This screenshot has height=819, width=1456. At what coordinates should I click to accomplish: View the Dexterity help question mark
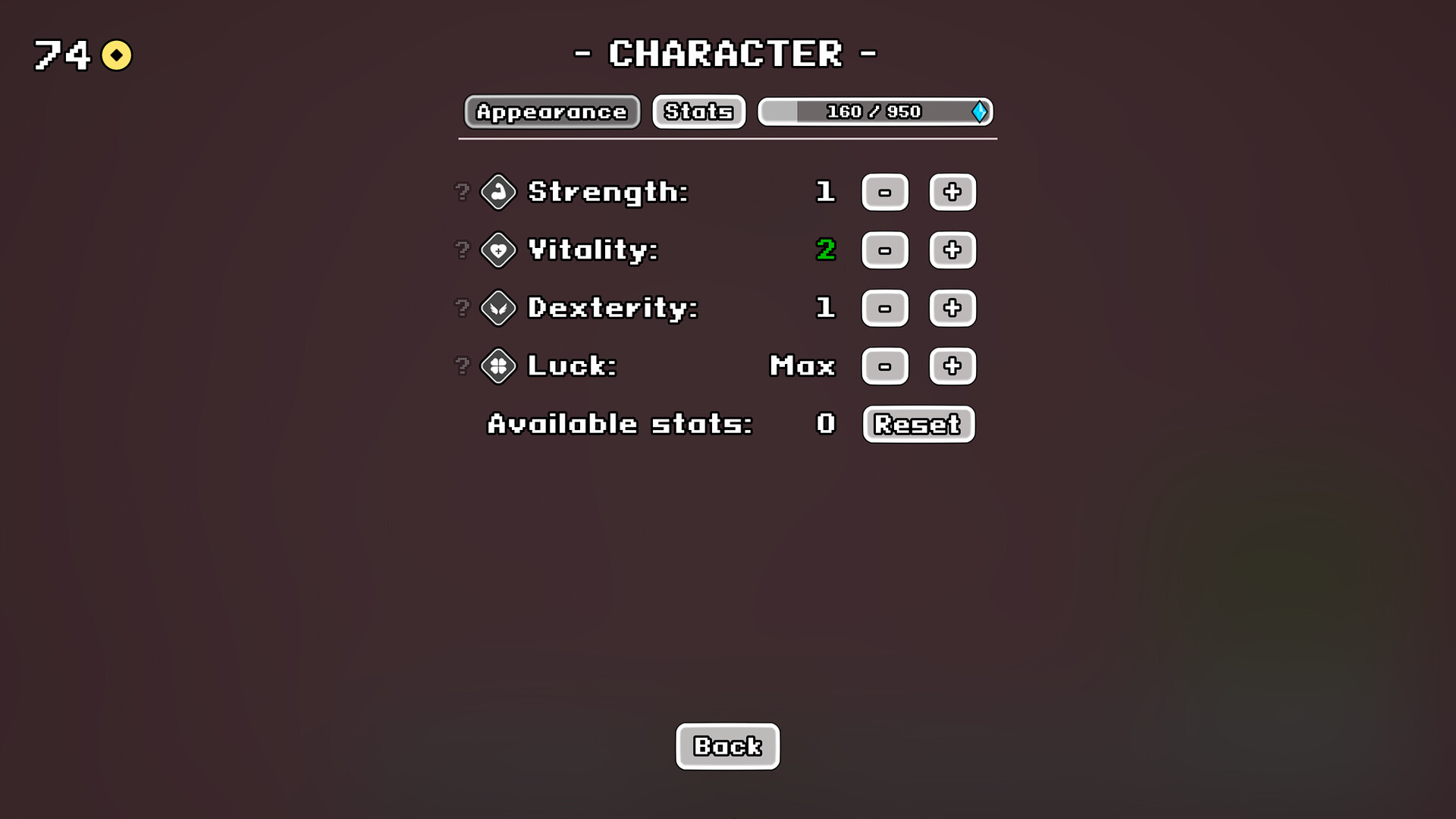pyautogui.click(x=462, y=308)
